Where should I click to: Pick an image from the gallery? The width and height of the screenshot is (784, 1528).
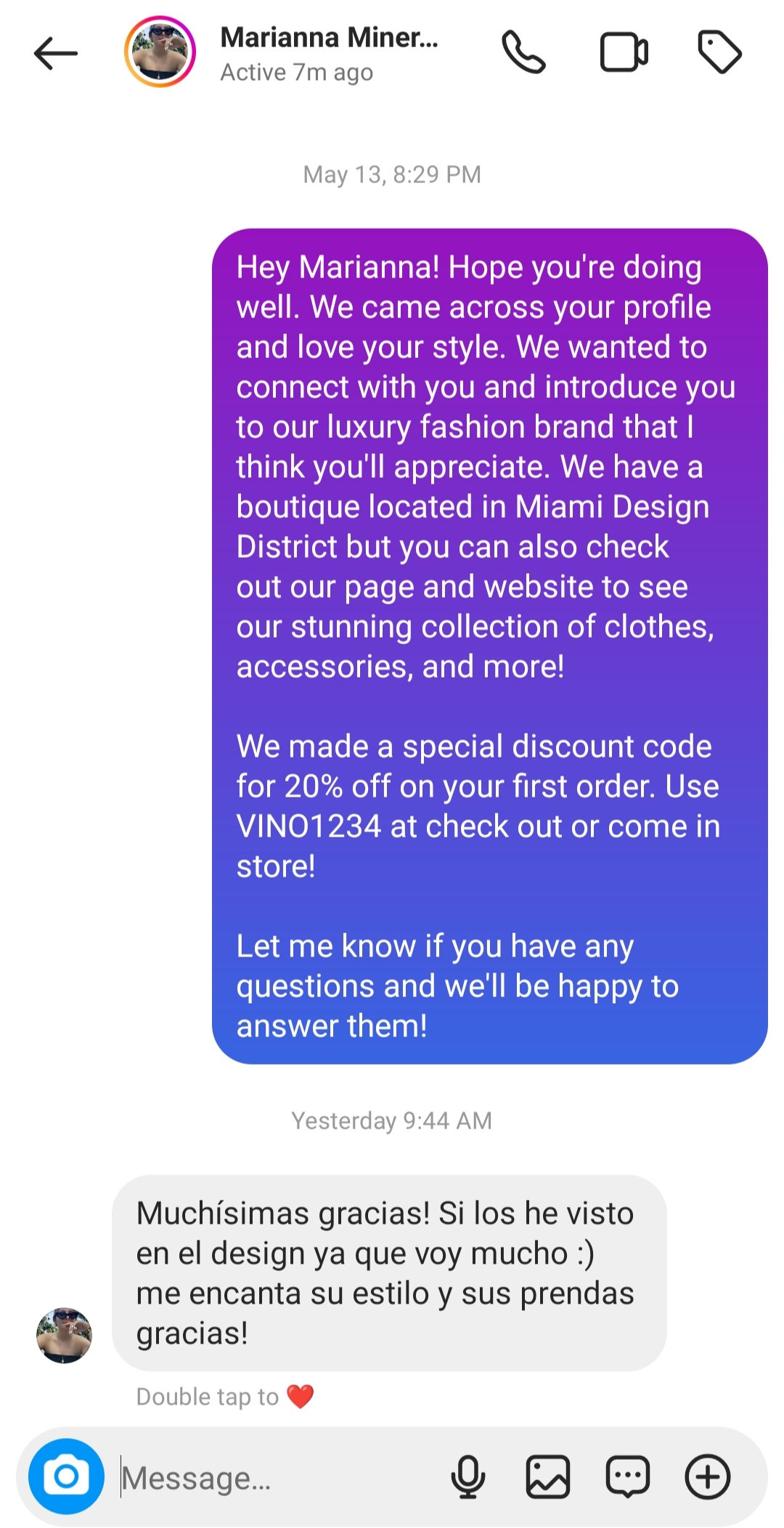coord(548,1476)
